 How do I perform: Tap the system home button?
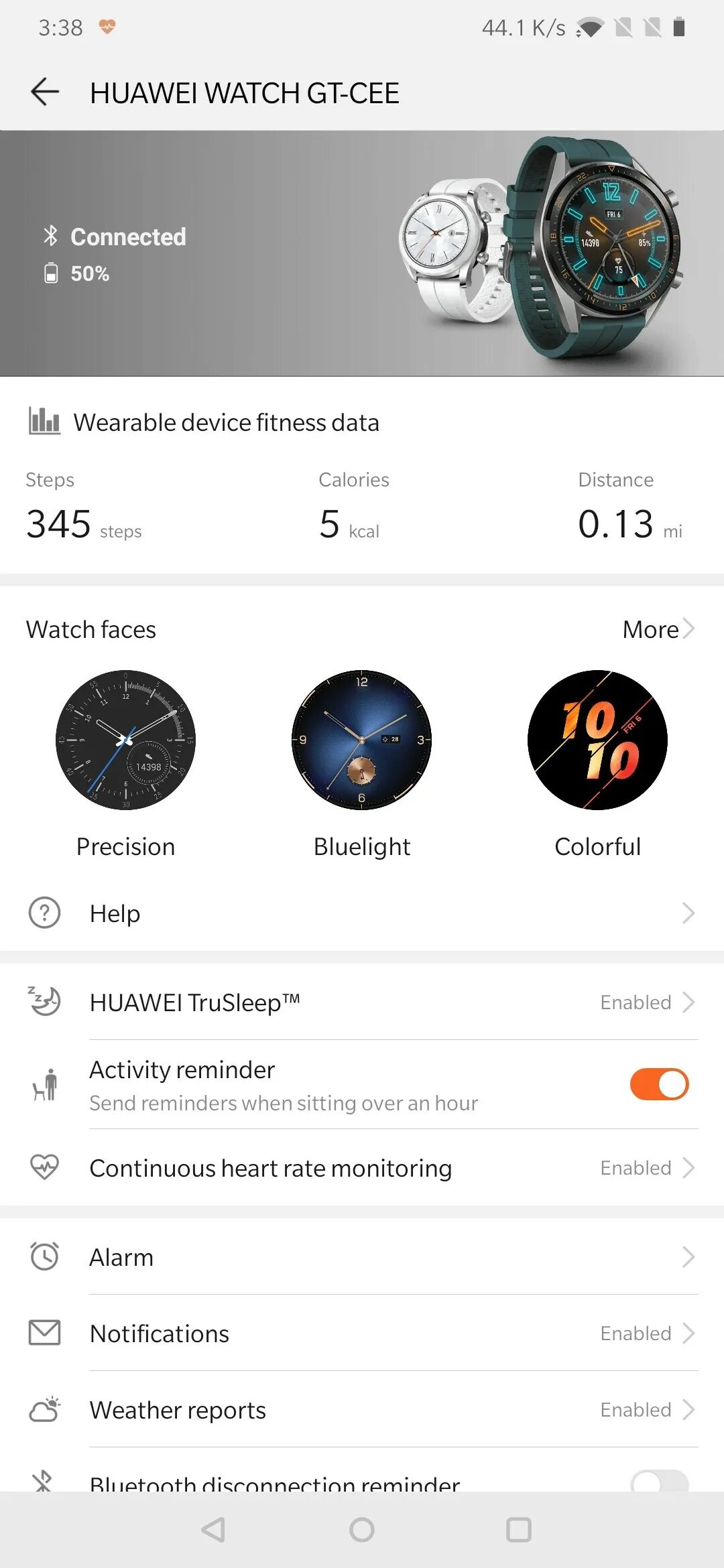[362, 1530]
